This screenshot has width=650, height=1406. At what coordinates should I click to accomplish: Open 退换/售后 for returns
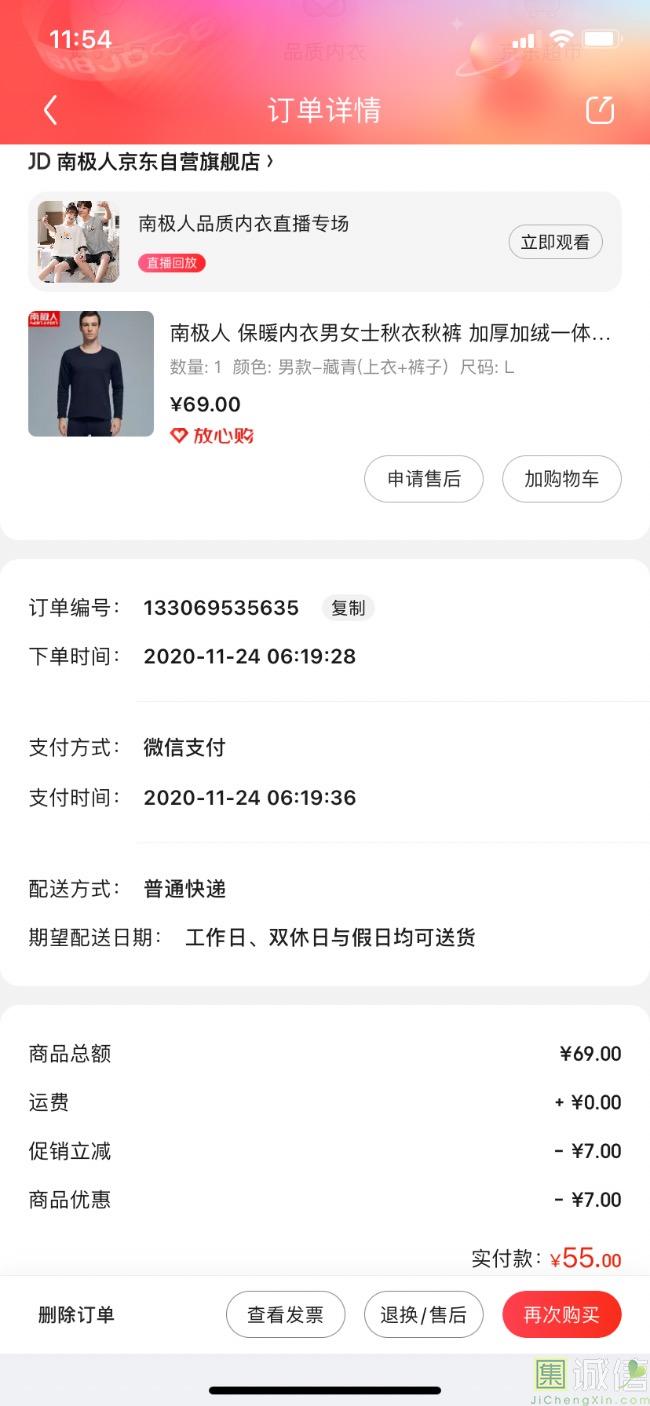pyautogui.click(x=423, y=1315)
